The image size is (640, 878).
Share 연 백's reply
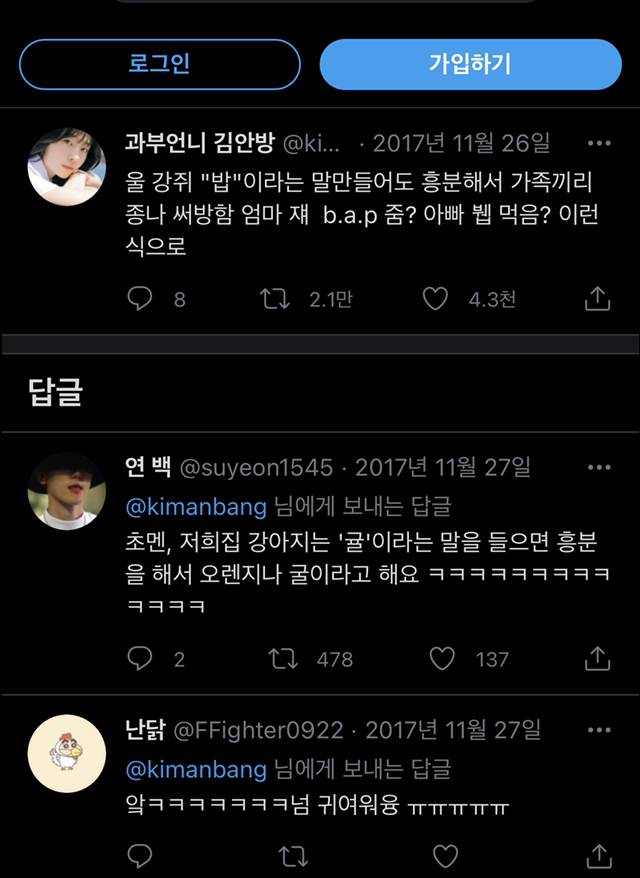point(597,658)
